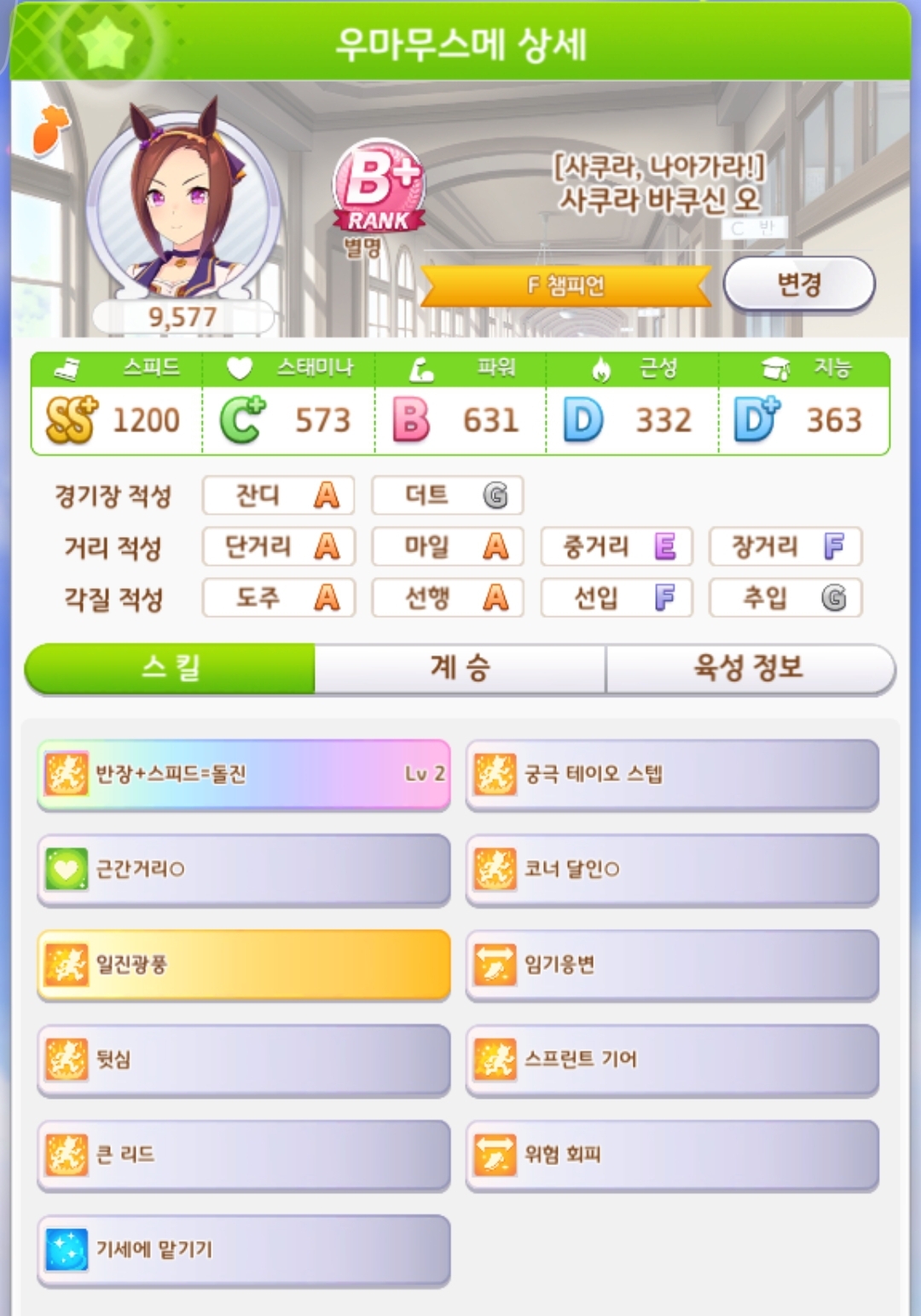View the 코너 달인○ skill info
921x1316 pixels.
[x=672, y=869]
